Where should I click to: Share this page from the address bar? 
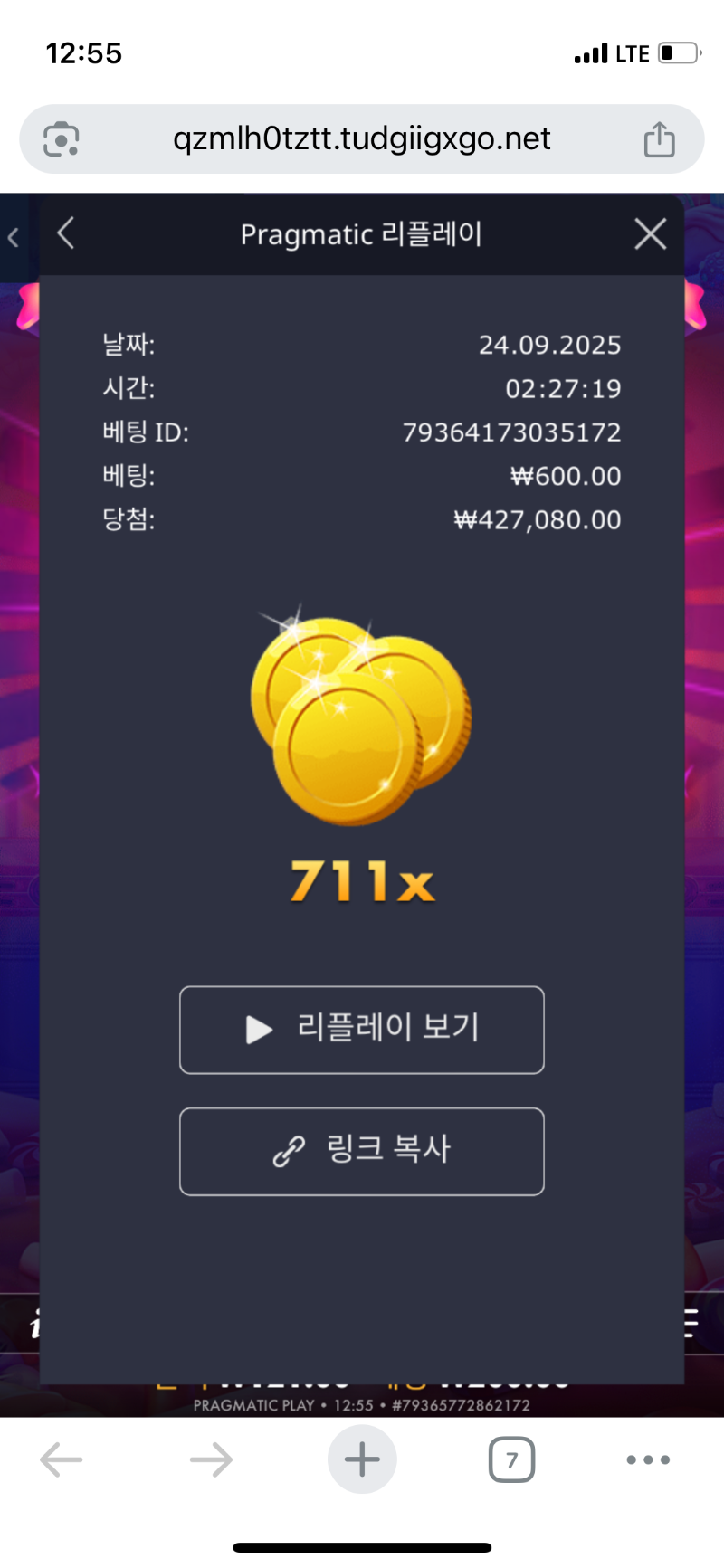point(660,139)
